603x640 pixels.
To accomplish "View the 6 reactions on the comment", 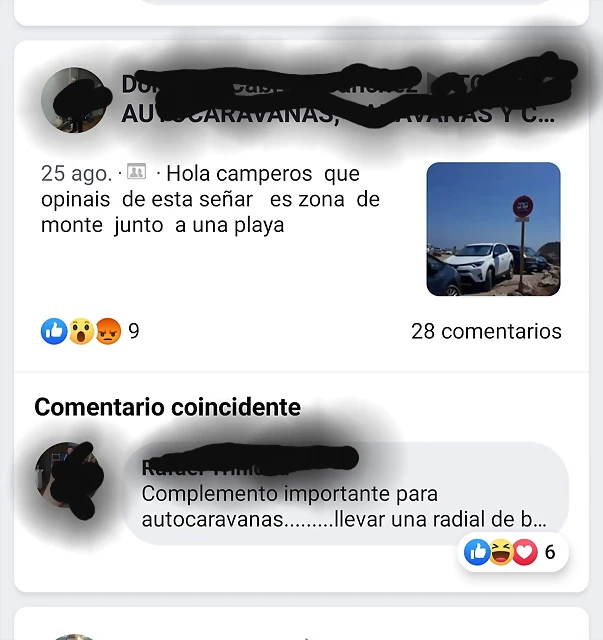I will pyautogui.click(x=513, y=552).
